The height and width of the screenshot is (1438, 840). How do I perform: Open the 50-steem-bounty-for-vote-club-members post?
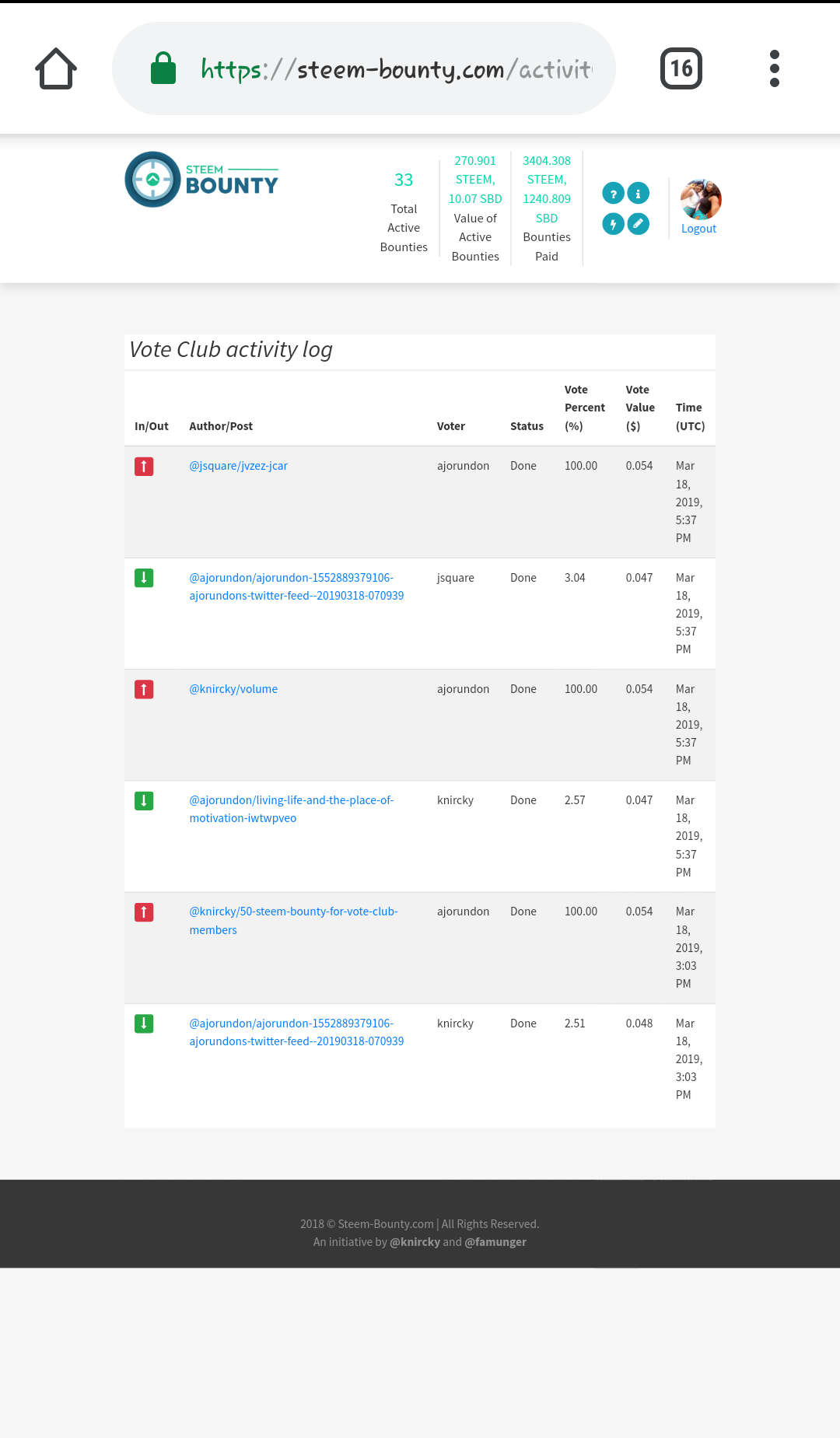293,911
